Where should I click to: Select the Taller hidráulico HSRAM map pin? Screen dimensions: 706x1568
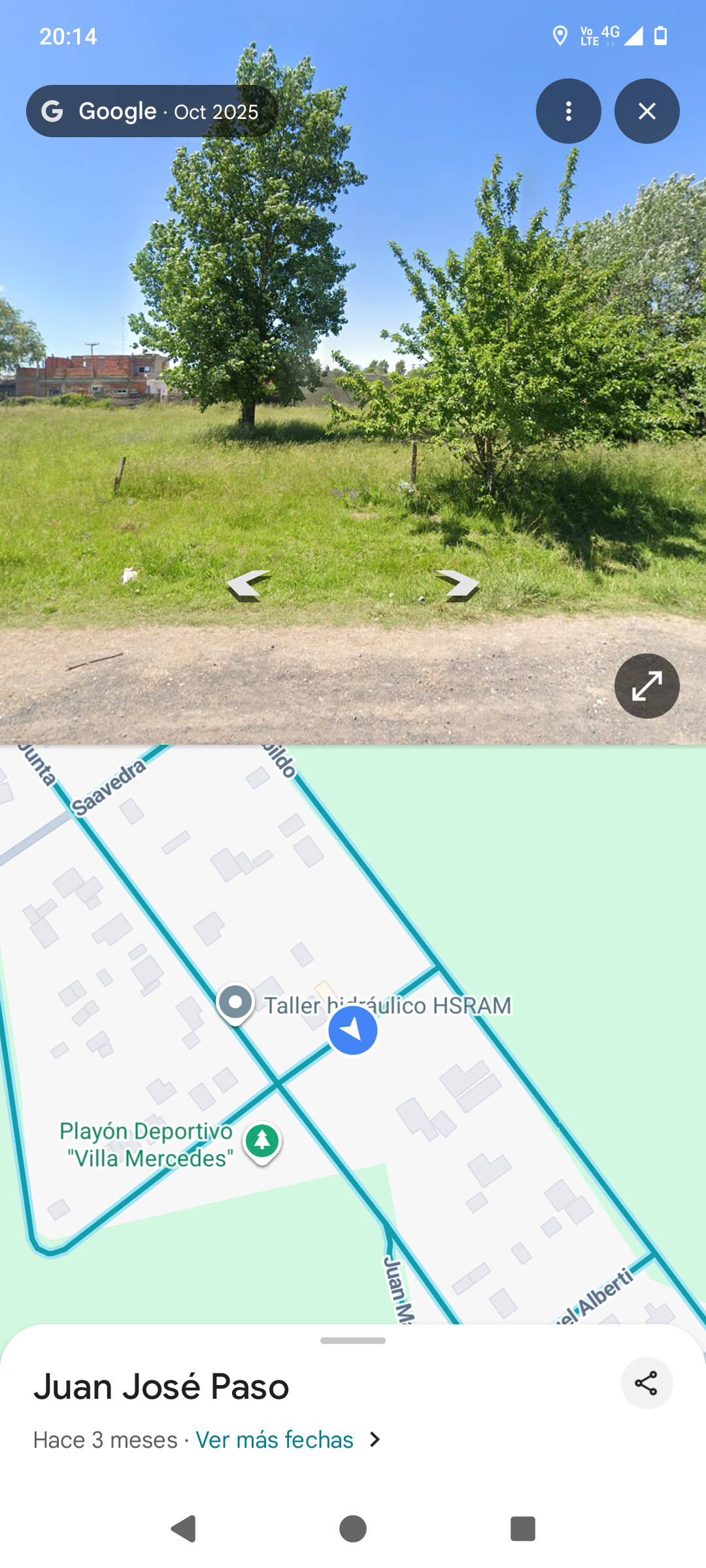[x=235, y=1002]
